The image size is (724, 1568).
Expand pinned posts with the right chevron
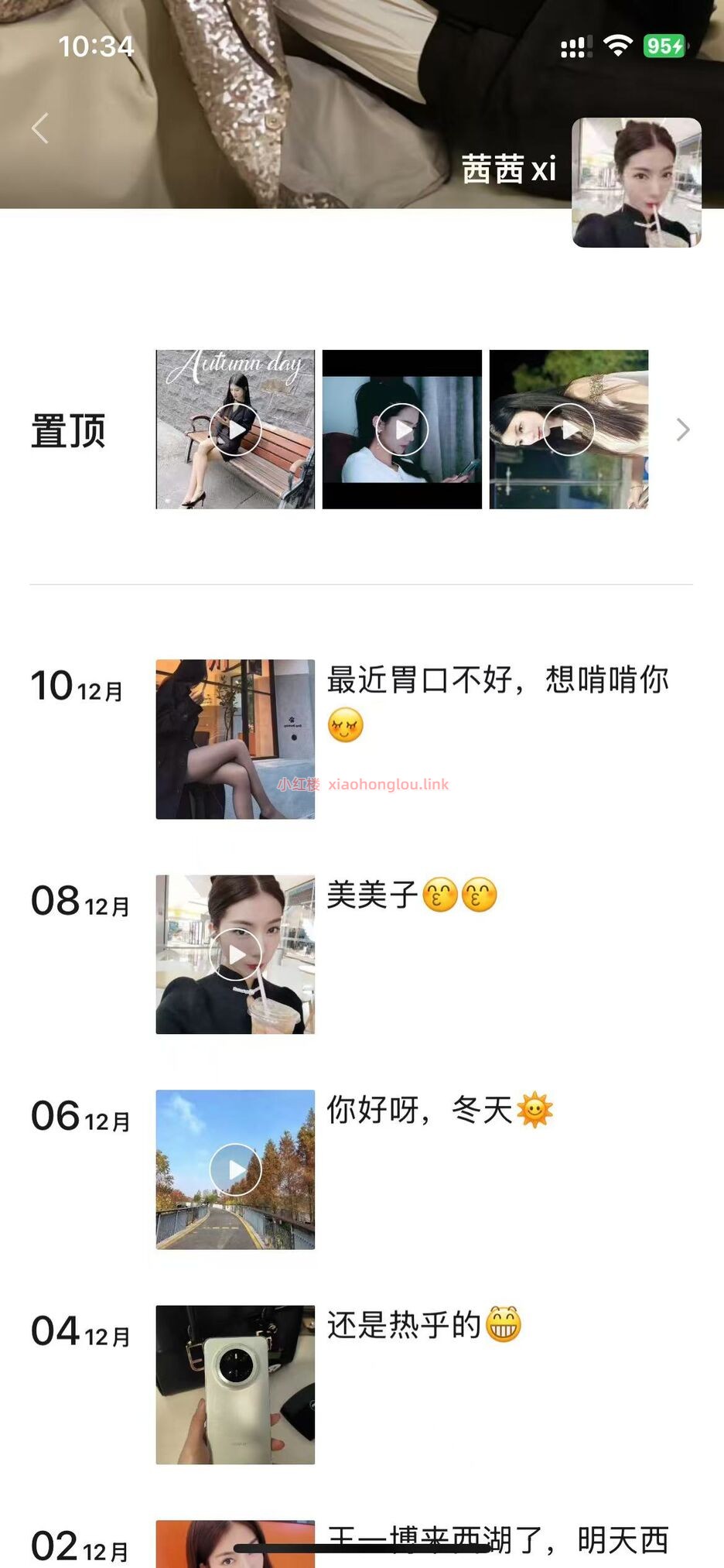pos(682,430)
